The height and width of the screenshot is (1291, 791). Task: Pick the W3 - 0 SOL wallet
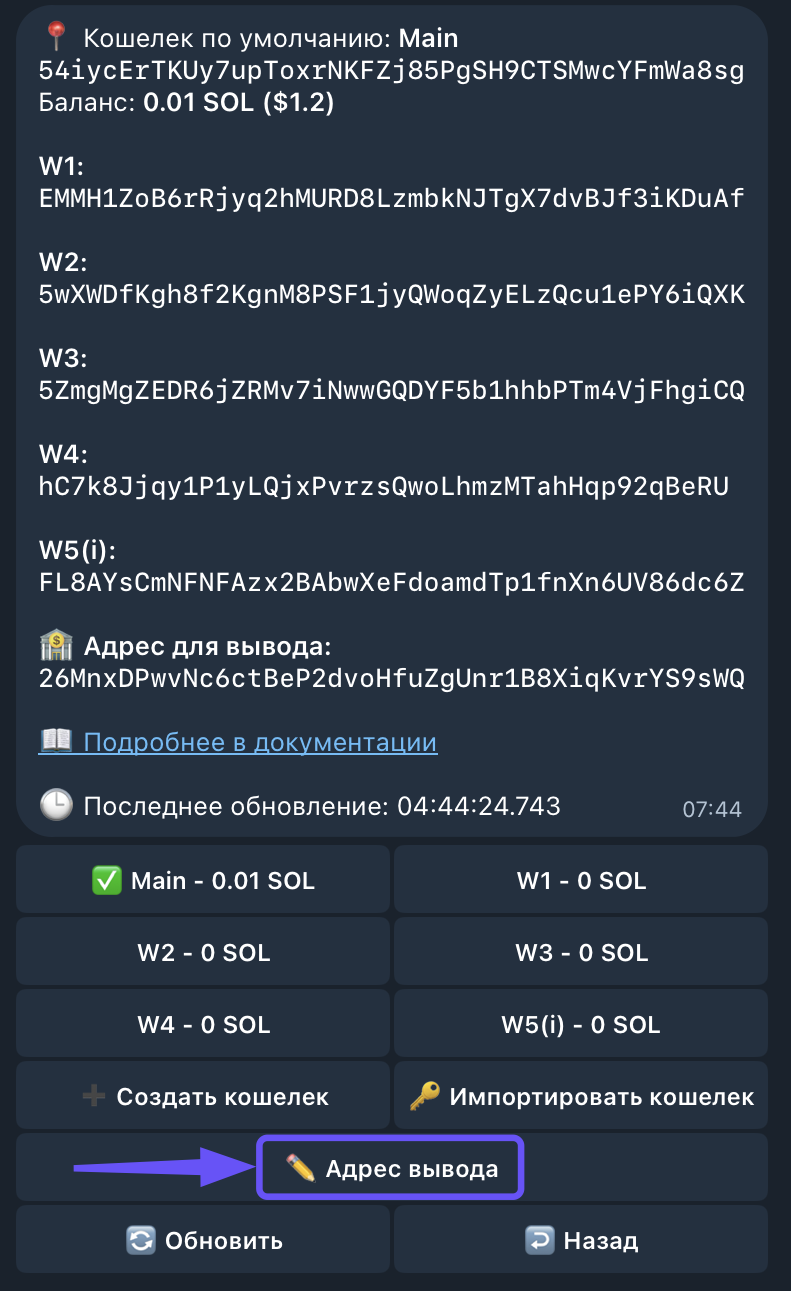581,952
